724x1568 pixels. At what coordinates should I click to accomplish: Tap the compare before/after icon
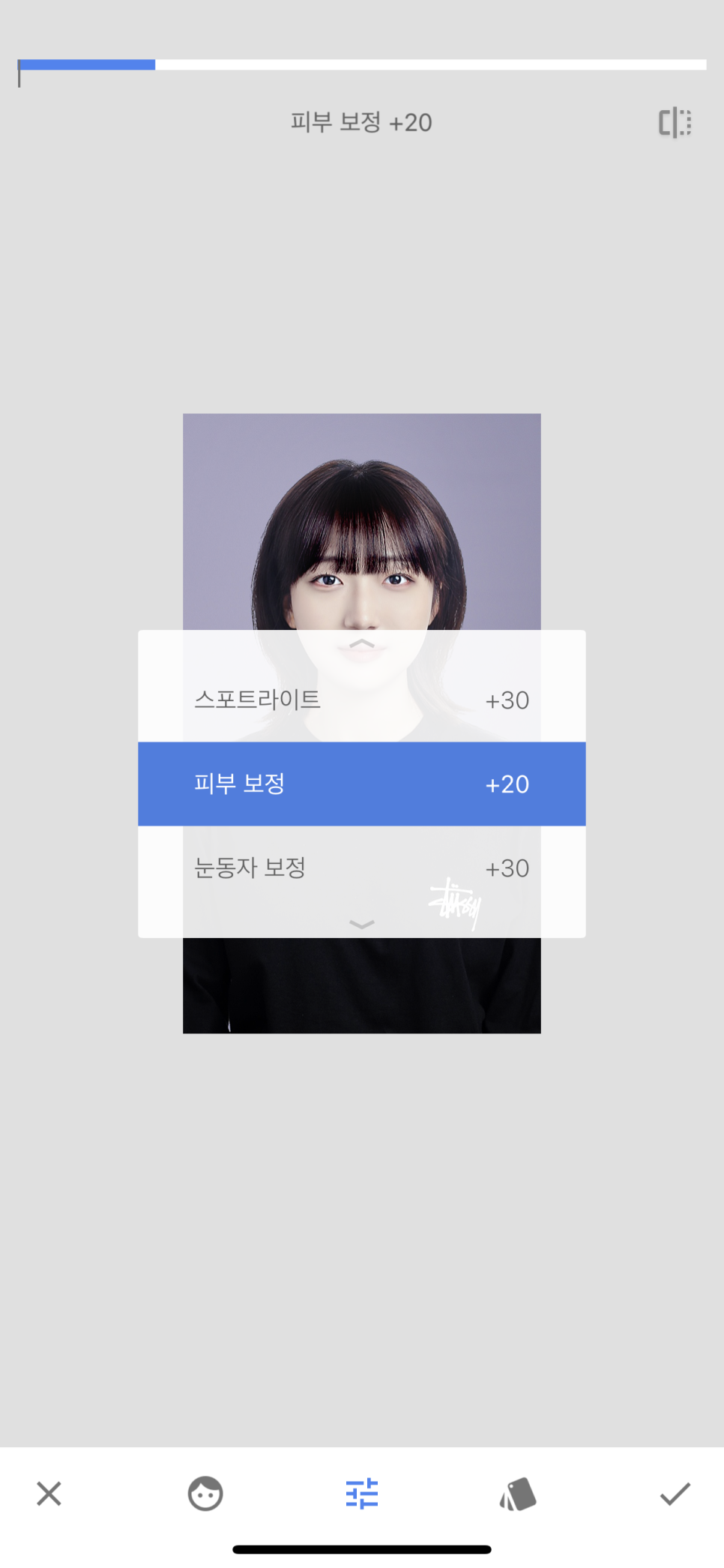(675, 122)
